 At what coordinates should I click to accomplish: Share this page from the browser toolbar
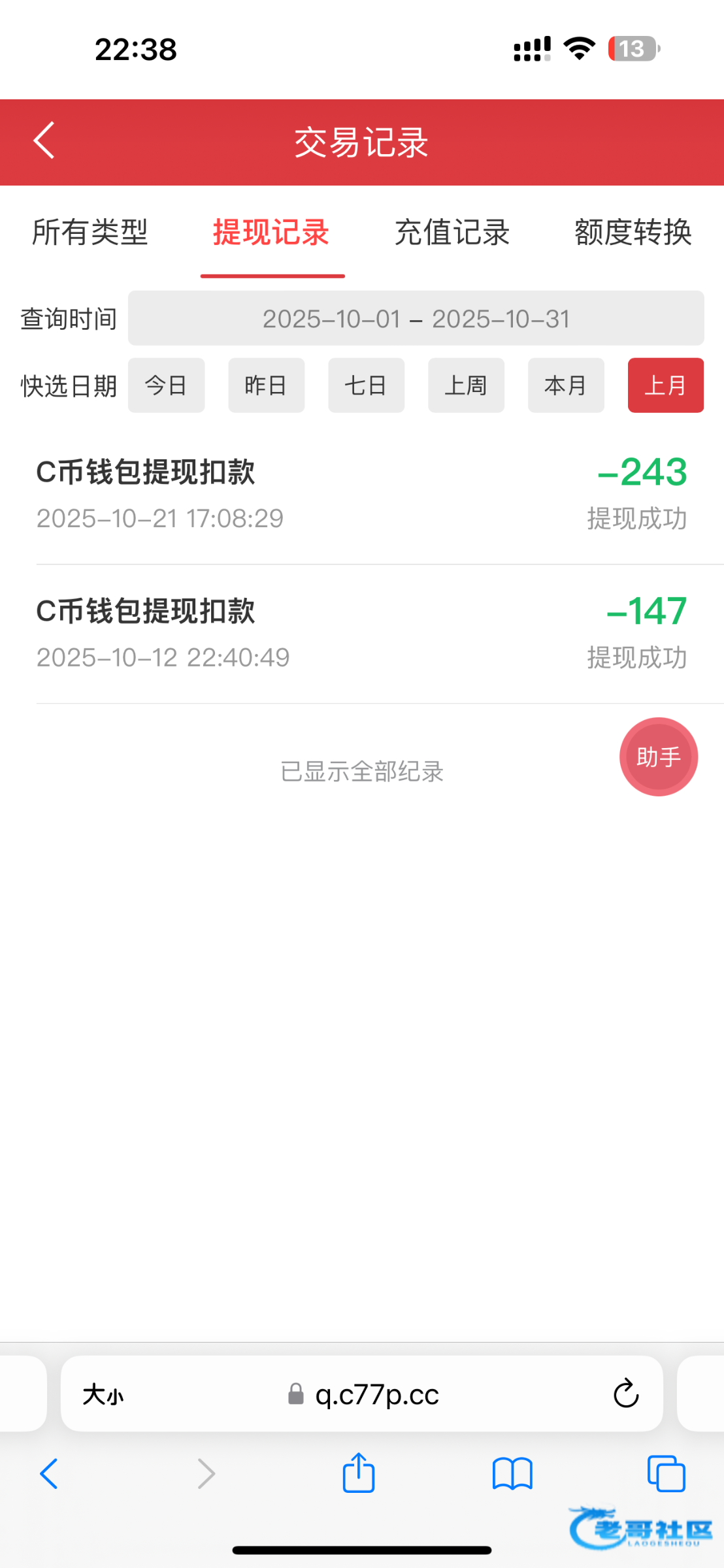359,1473
